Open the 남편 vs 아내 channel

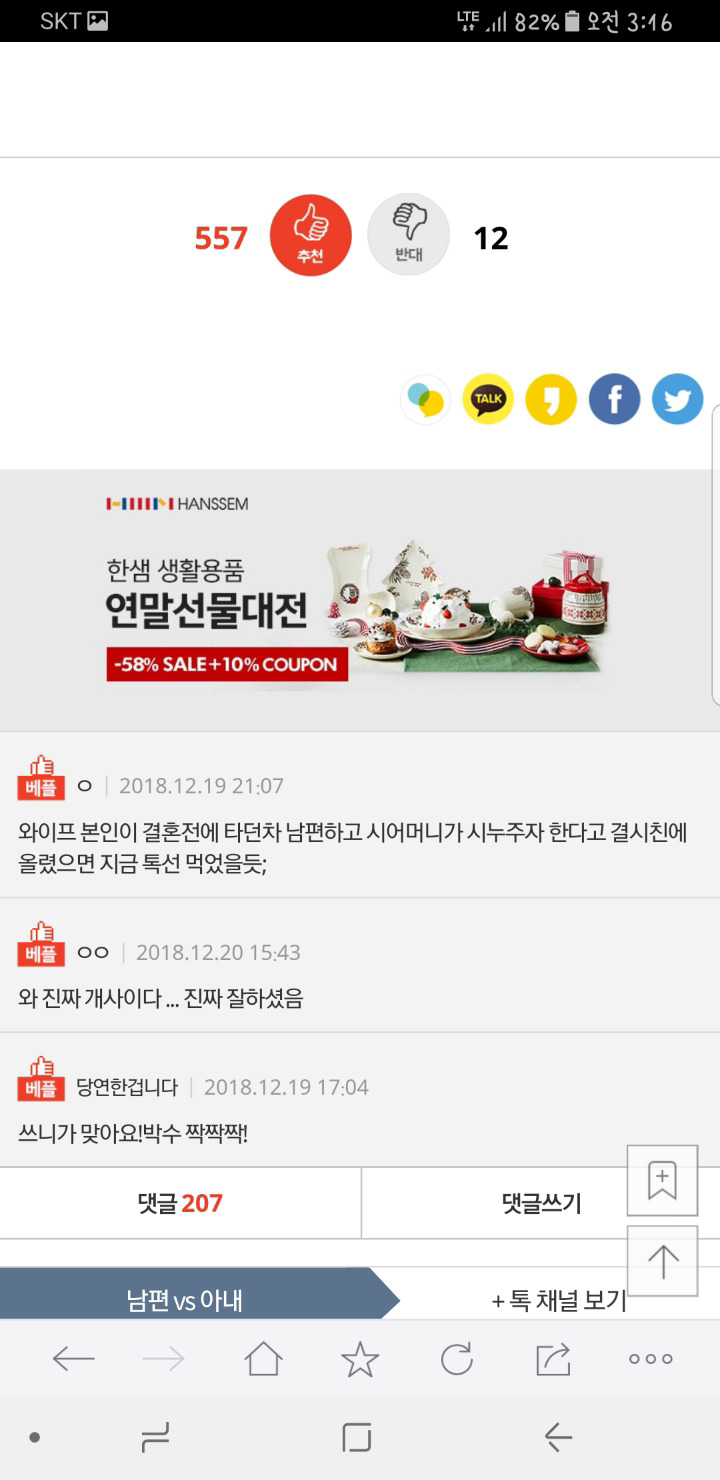185,1300
